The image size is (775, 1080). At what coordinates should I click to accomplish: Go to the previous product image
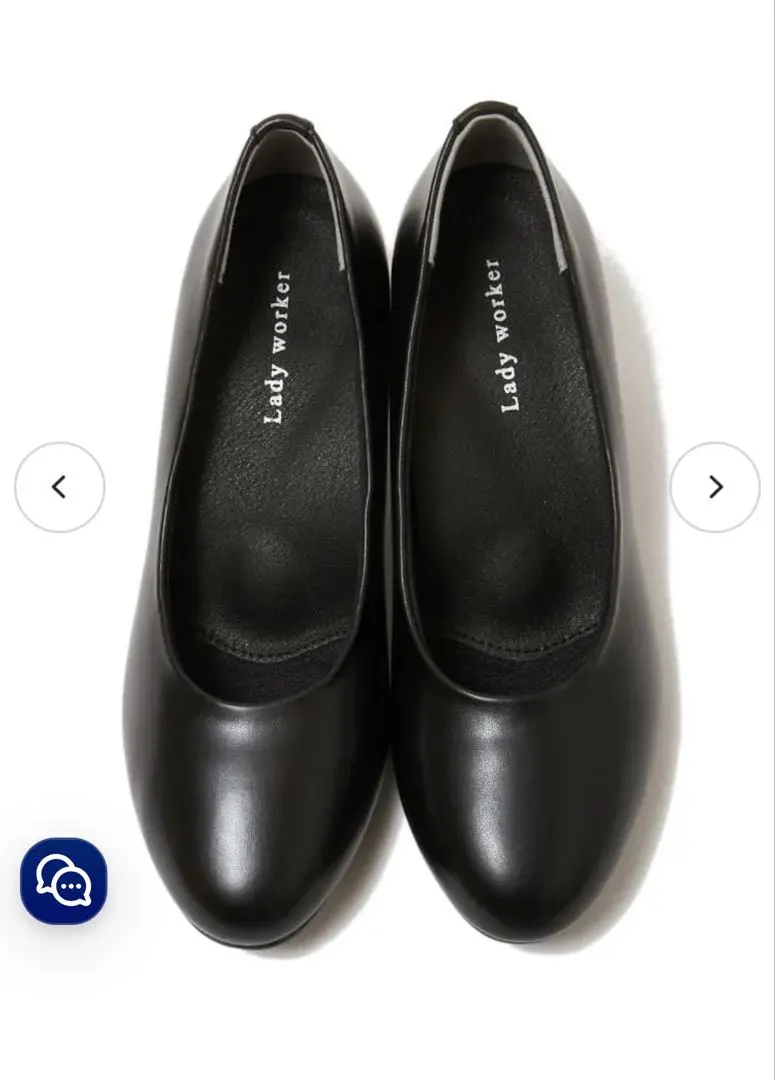59,487
